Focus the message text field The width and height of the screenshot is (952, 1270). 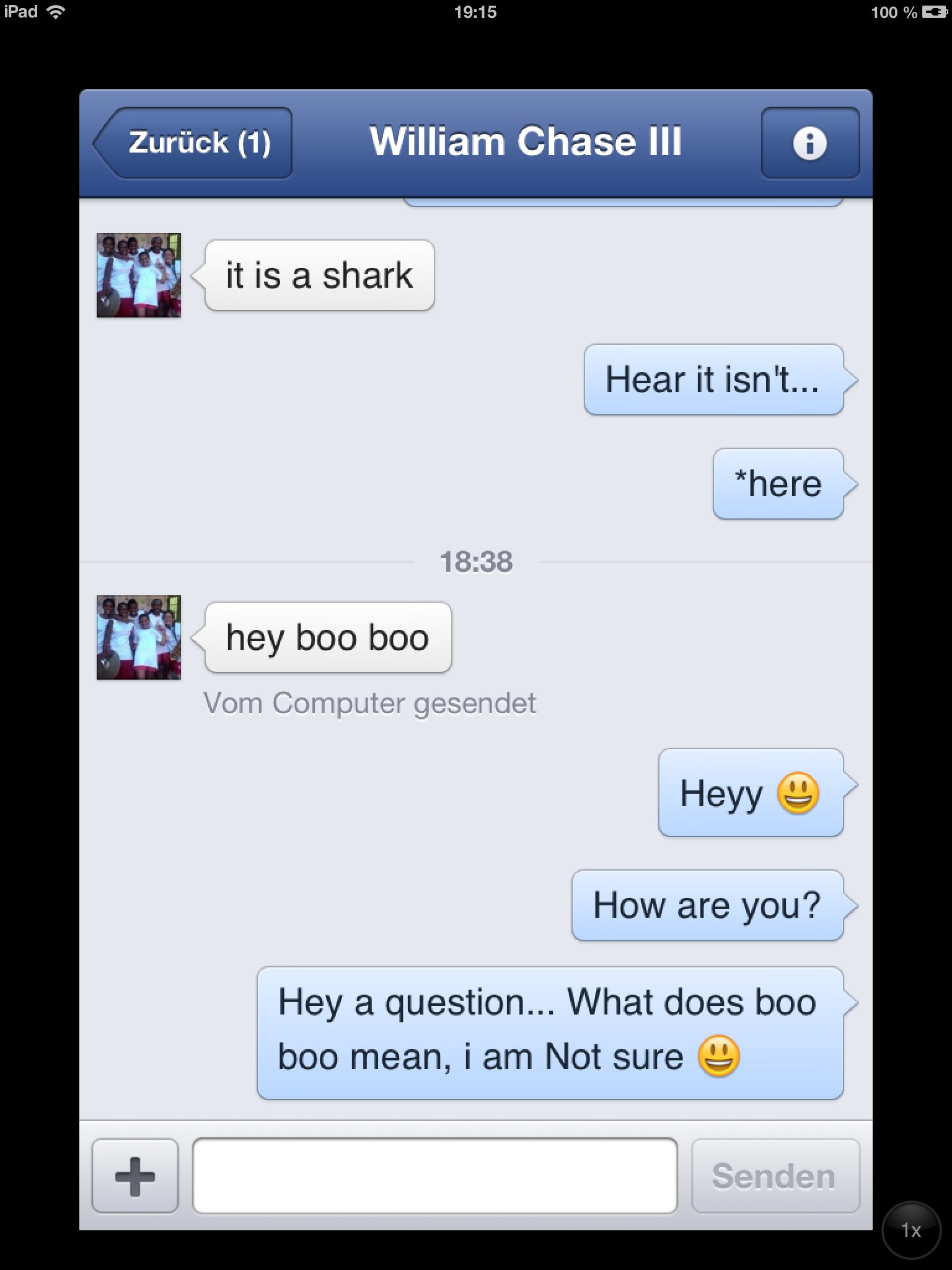click(x=434, y=1176)
